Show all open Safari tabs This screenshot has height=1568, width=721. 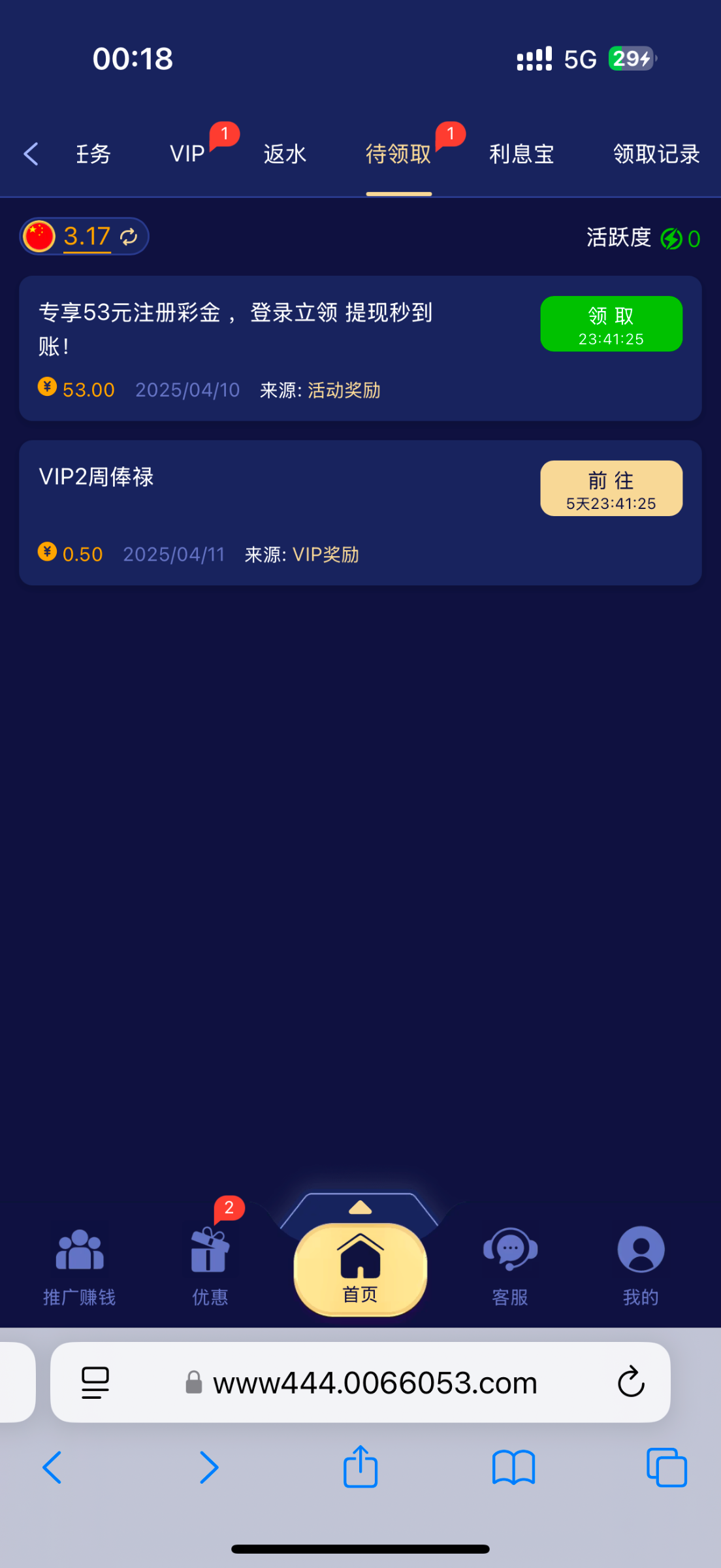(666, 1467)
